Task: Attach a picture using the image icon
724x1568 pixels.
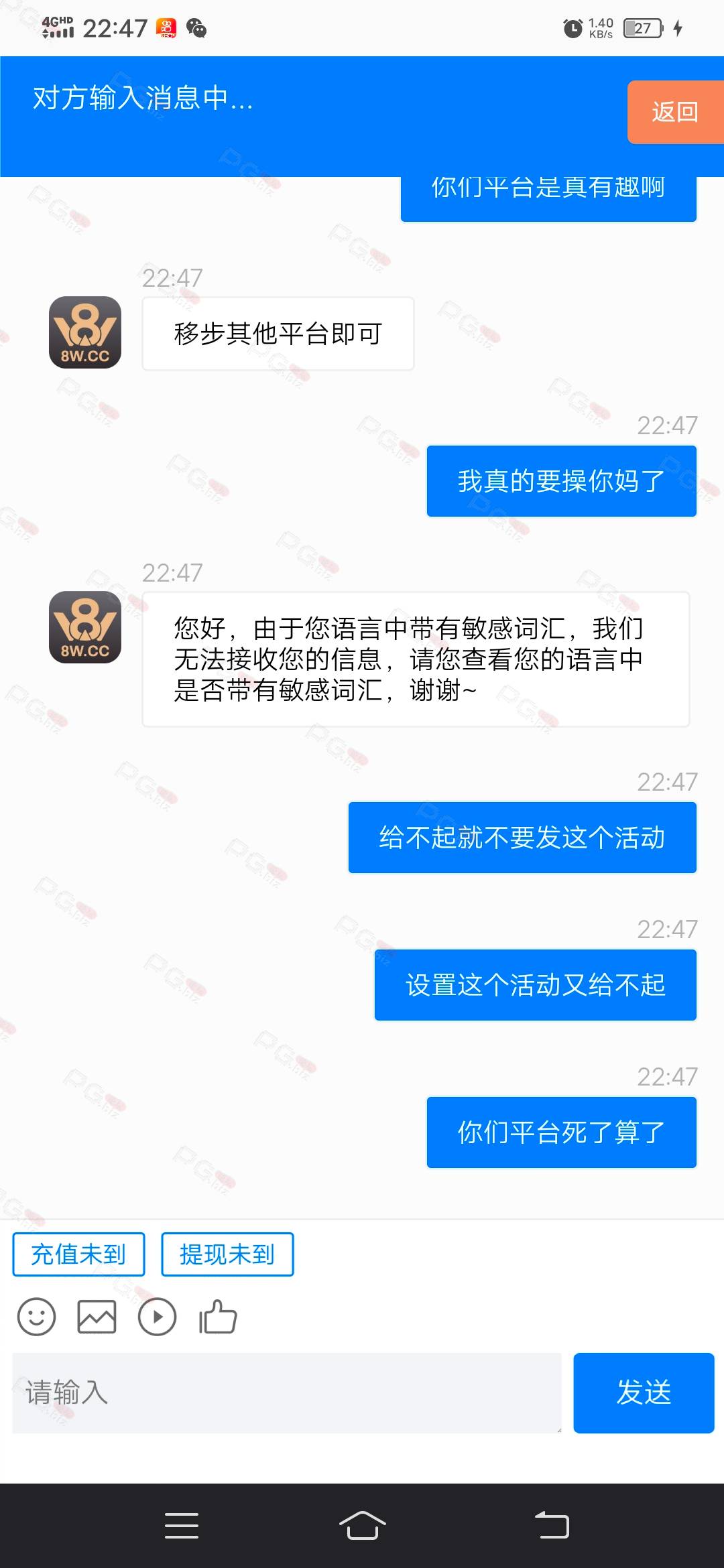Action: tap(97, 1317)
